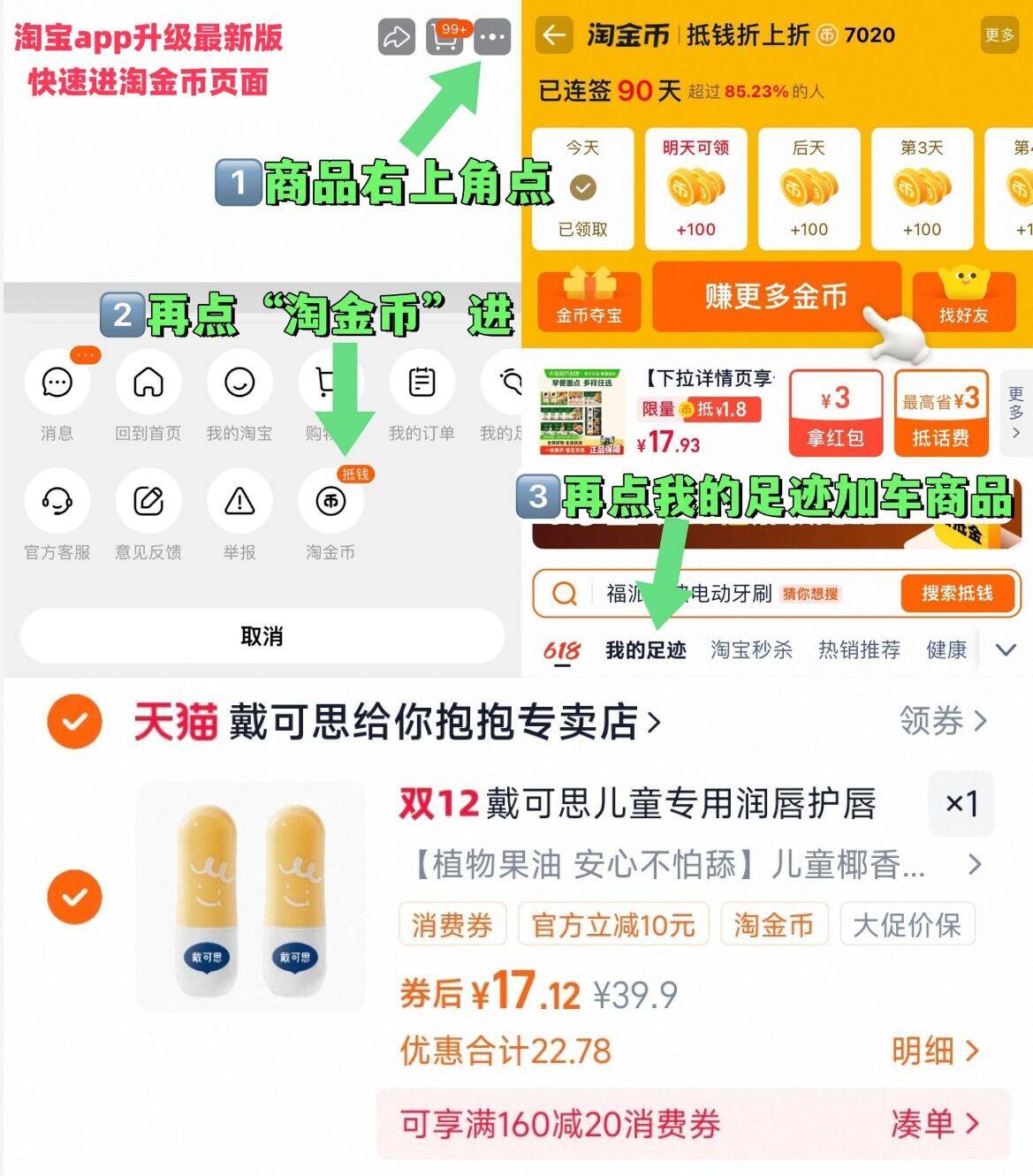The width and height of the screenshot is (1033, 1176).
Task: Open the 我的订单 orders icon
Action: 422,382
